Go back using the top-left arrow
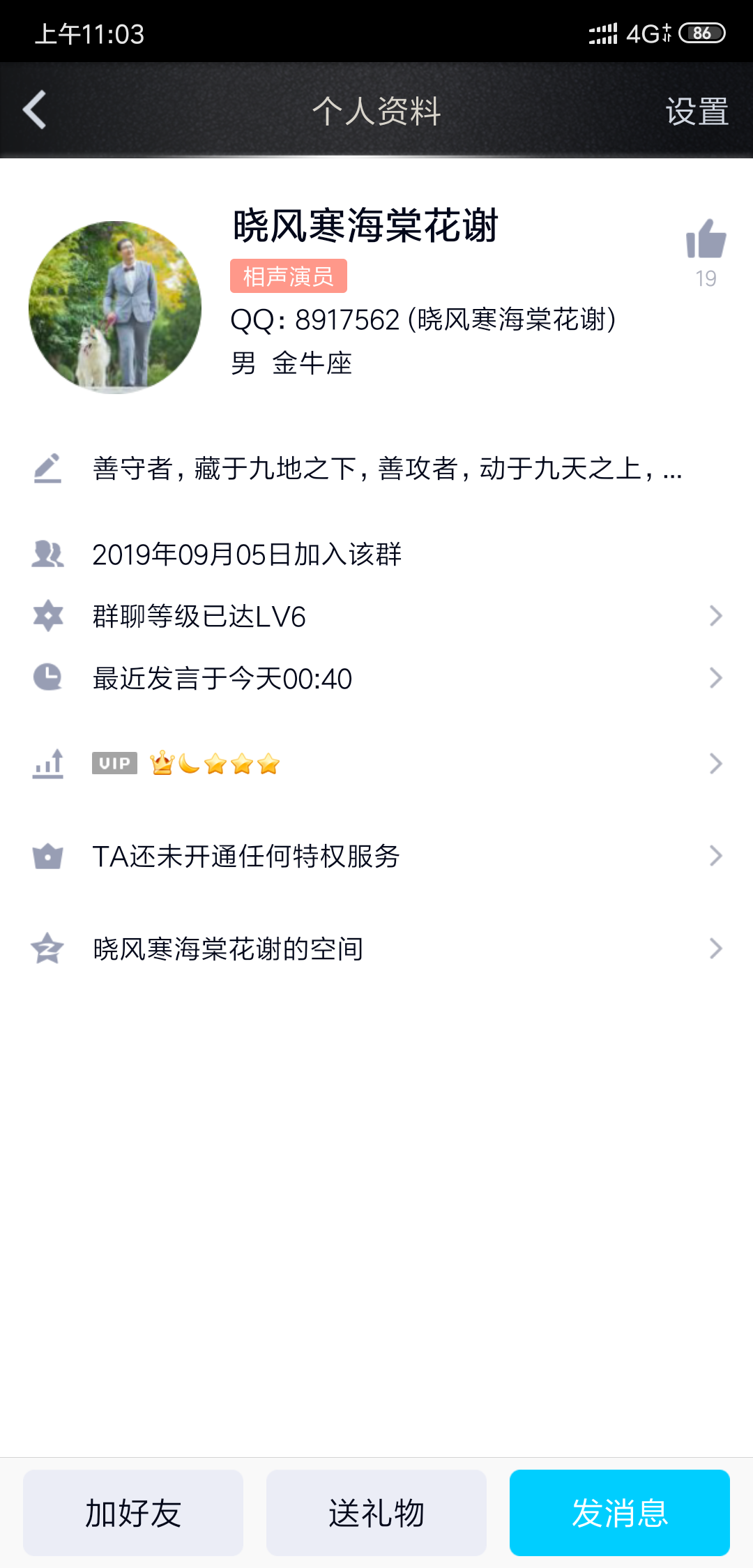The width and height of the screenshot is (753, 1568). pos(35,110)
